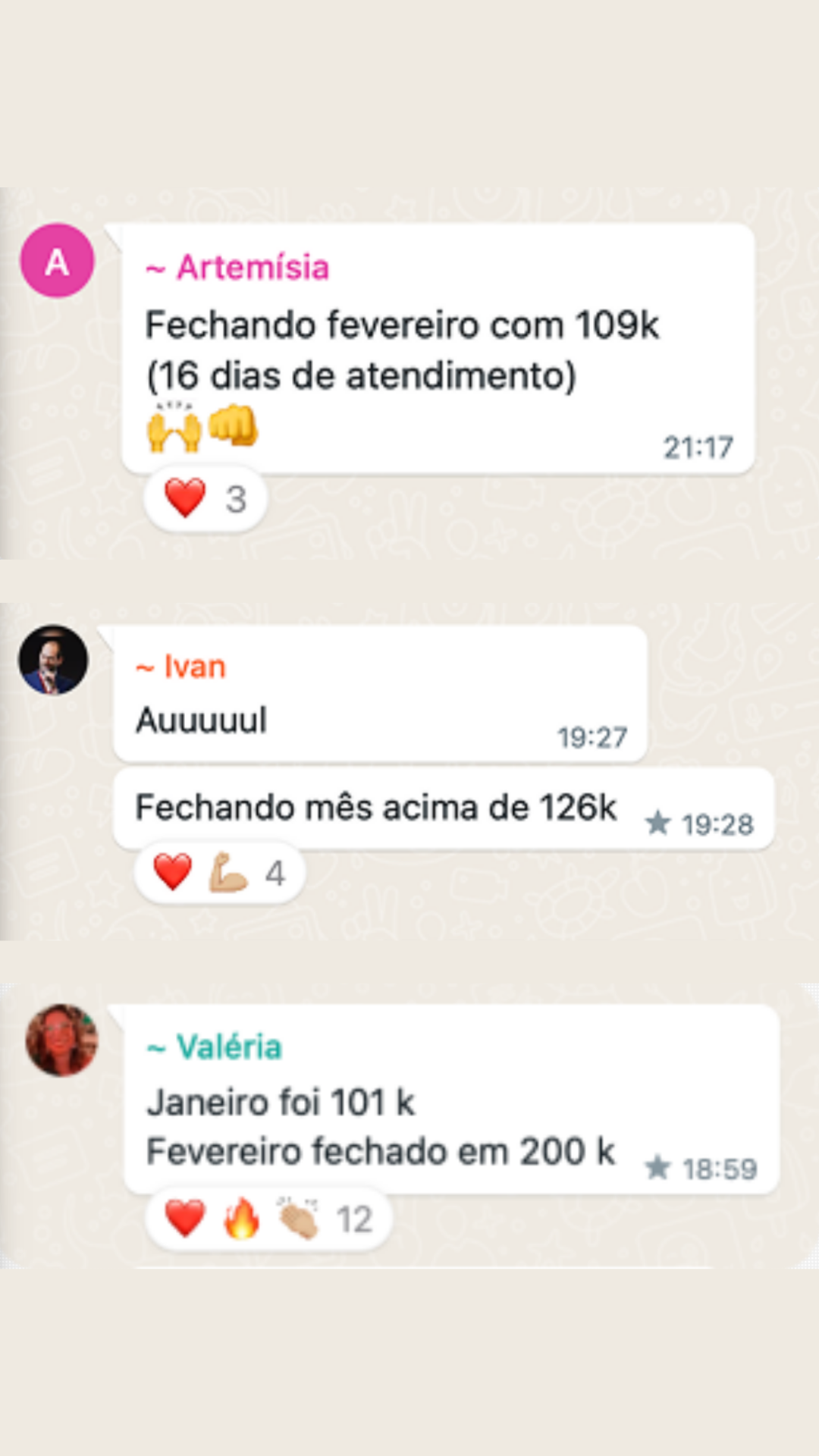This screenshot has height=1456, width=819.
Task: Toggle the flexed bicep reaction on Ivan's message
Action: 227,874
